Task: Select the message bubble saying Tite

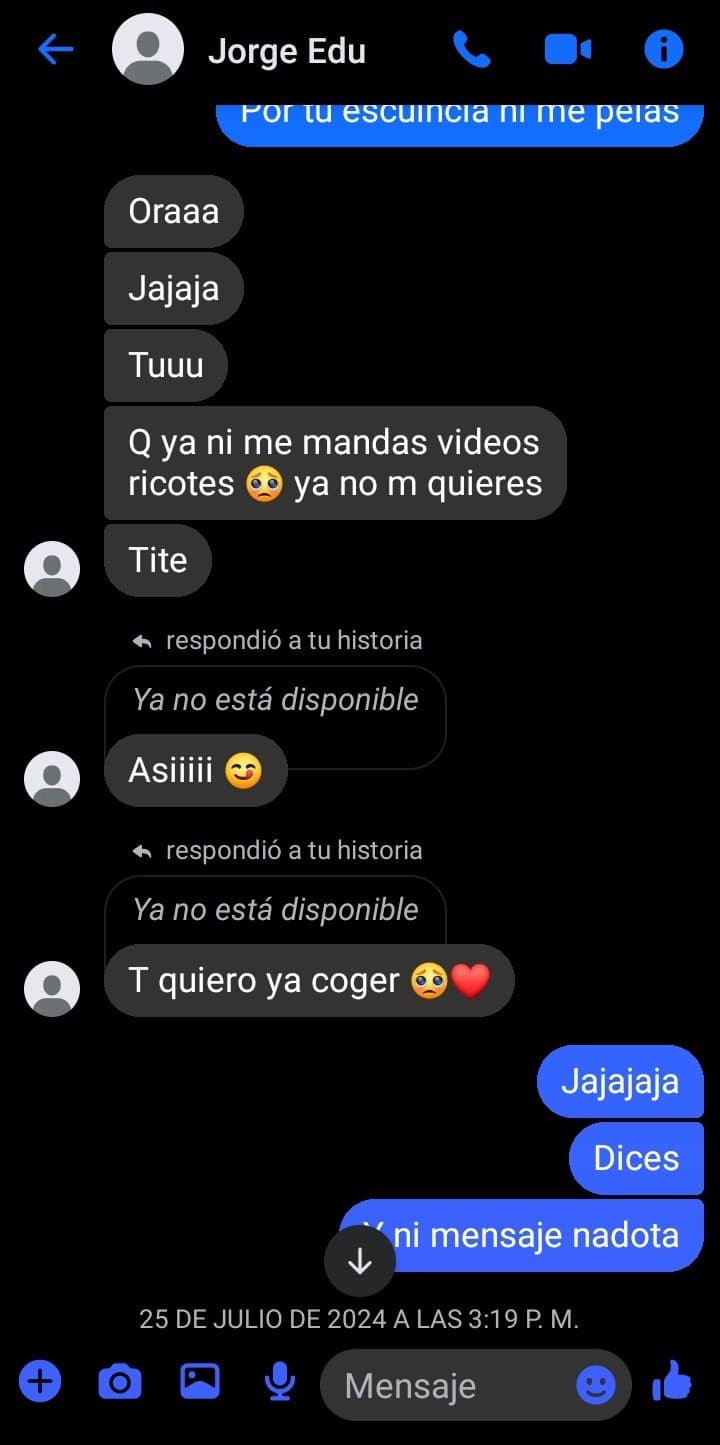Action: coord(157,560)
